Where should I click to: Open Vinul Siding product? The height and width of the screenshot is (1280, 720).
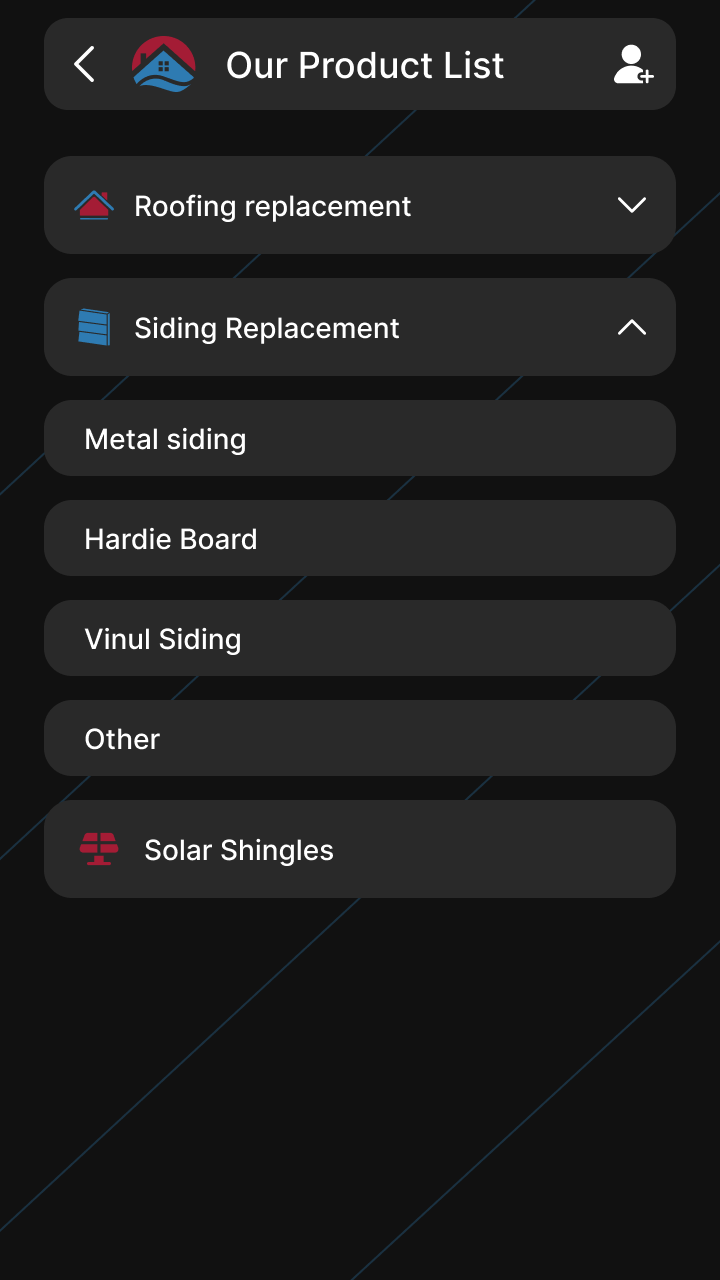coord(360,638)
